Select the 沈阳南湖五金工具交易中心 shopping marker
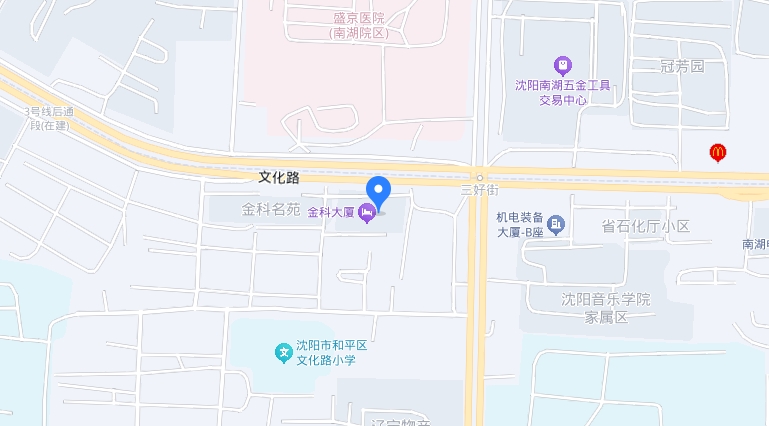Screen dimensions: 769x426 (563, 65)
